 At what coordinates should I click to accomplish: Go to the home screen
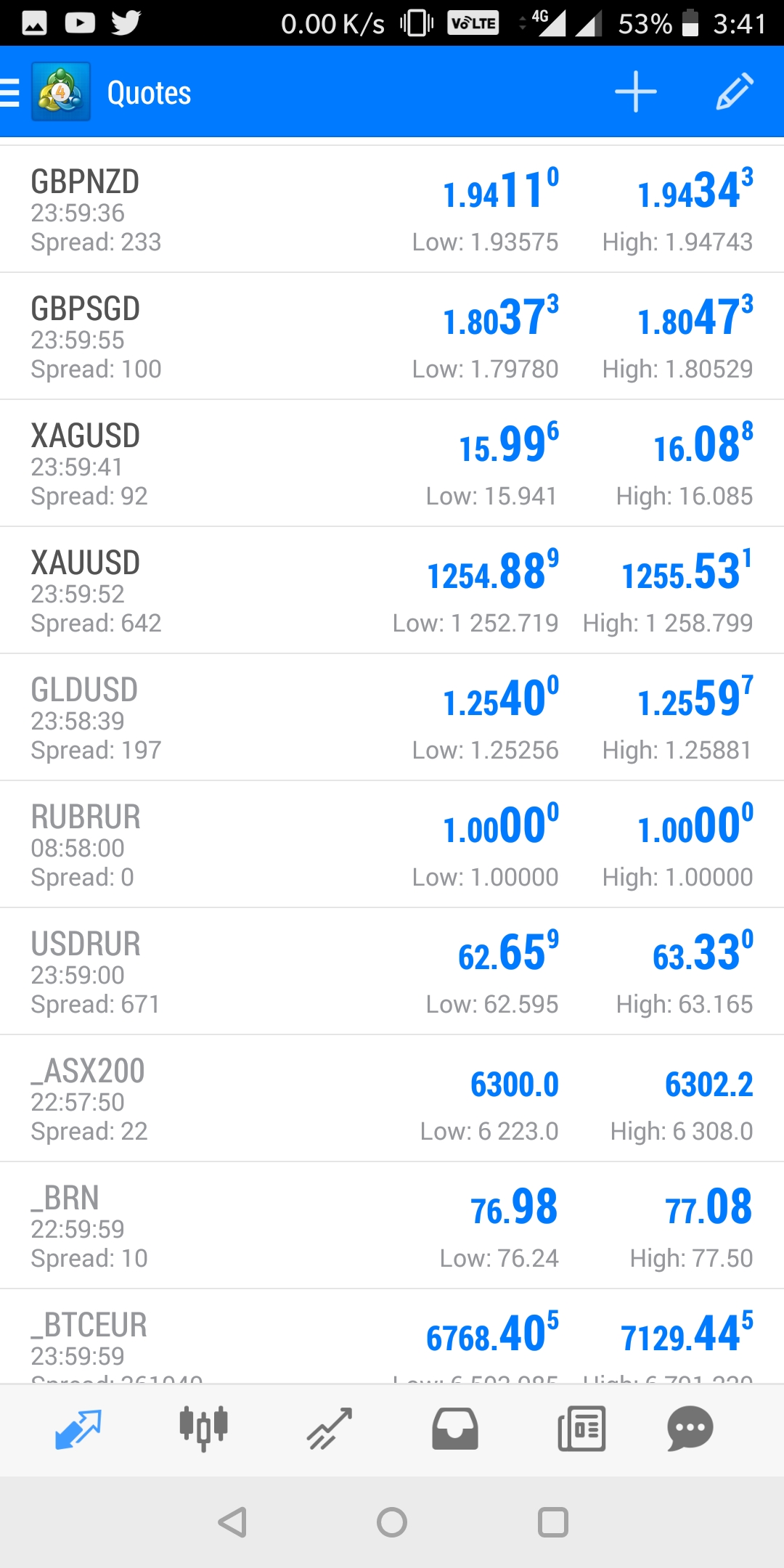click(x=392, y=1522)
